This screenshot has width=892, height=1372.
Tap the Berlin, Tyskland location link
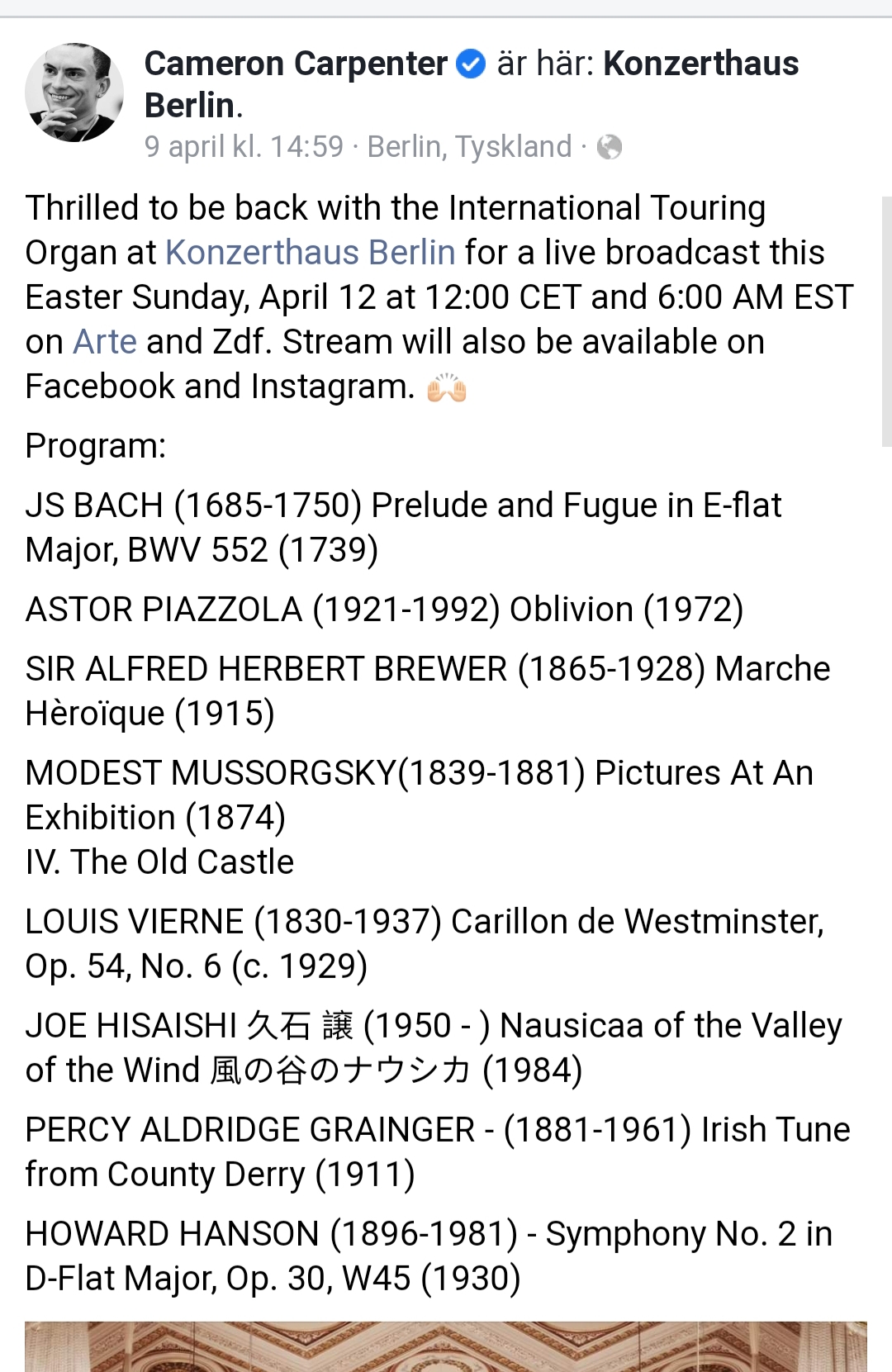pyautogui.click(x=469, y=147)
